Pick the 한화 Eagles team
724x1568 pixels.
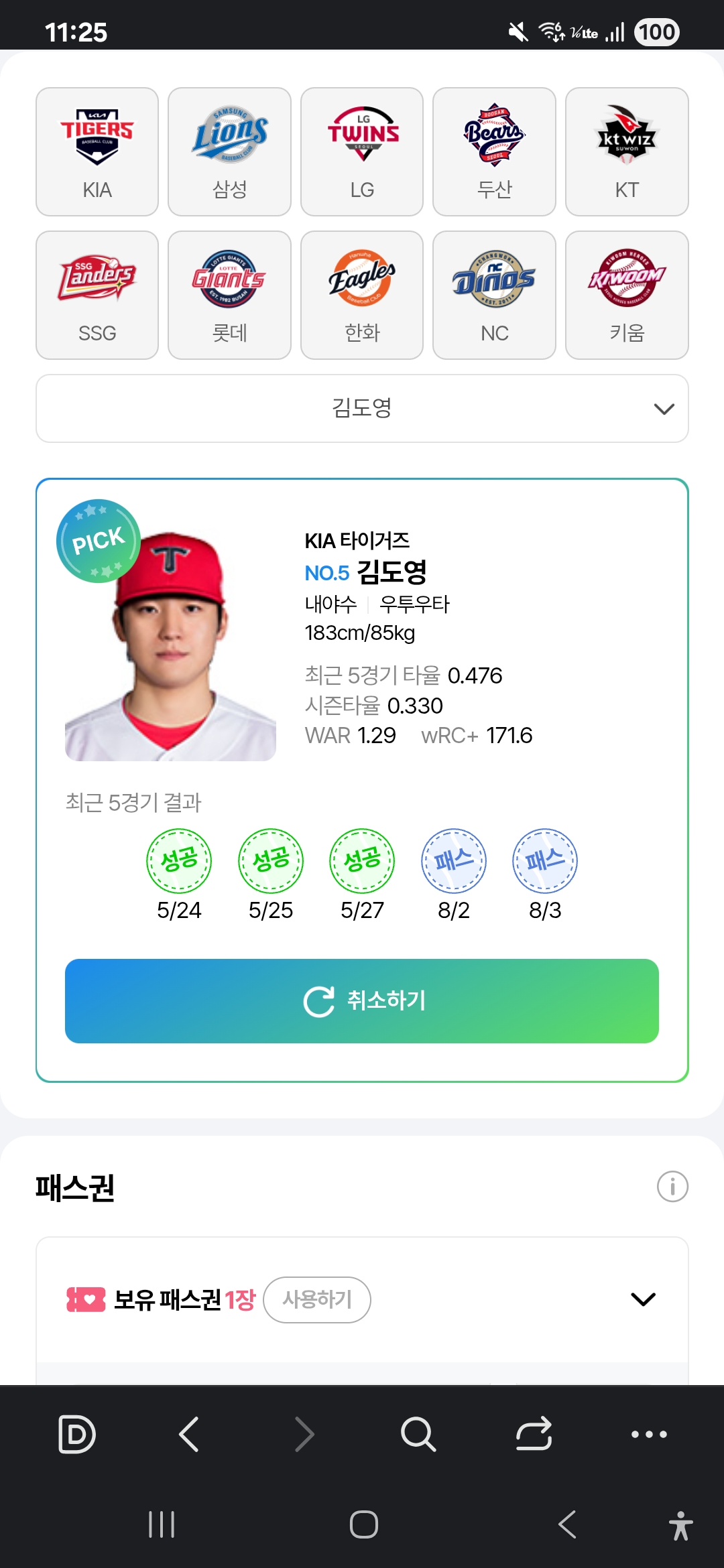[362, 296]
